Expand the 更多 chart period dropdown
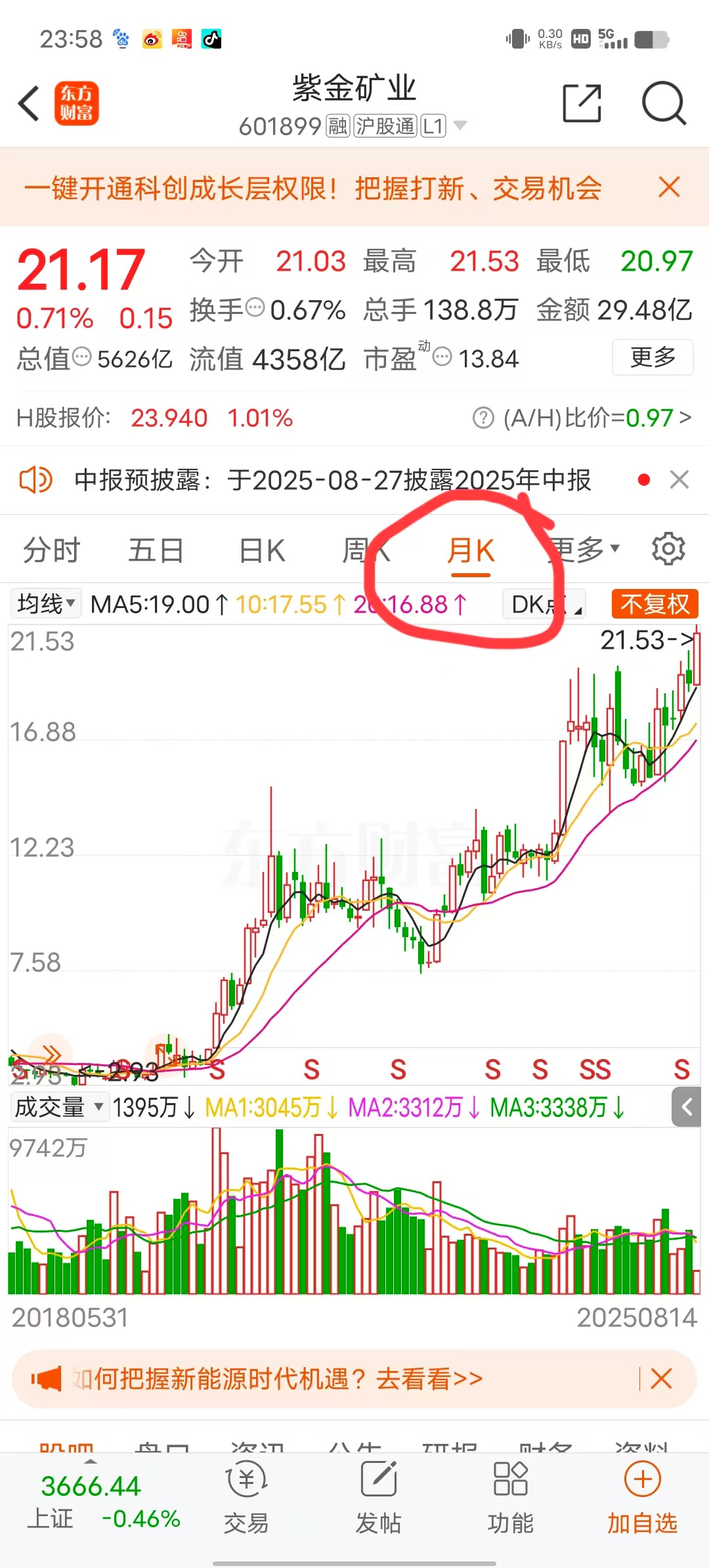 tap(584, 549)
